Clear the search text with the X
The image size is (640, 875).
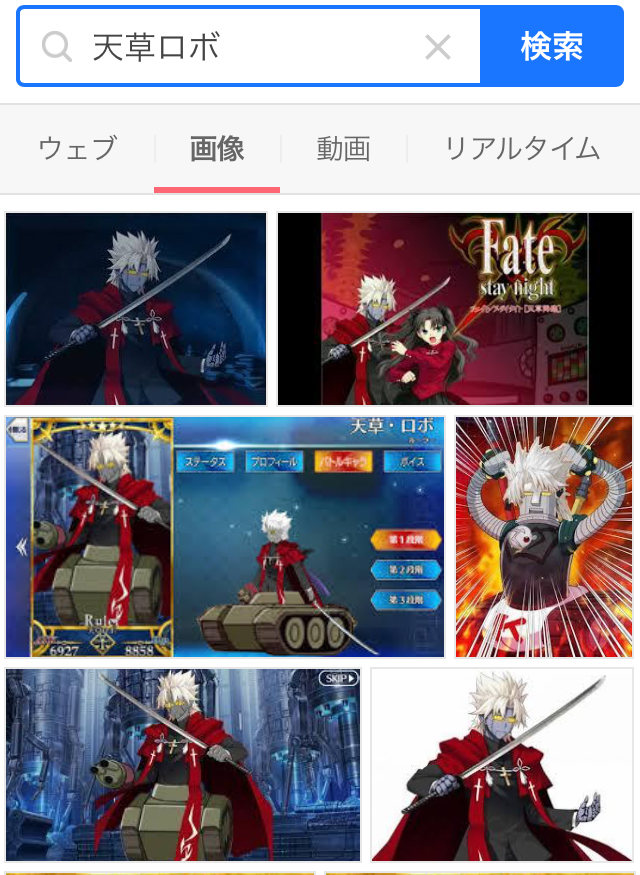[x=437, y=47]
